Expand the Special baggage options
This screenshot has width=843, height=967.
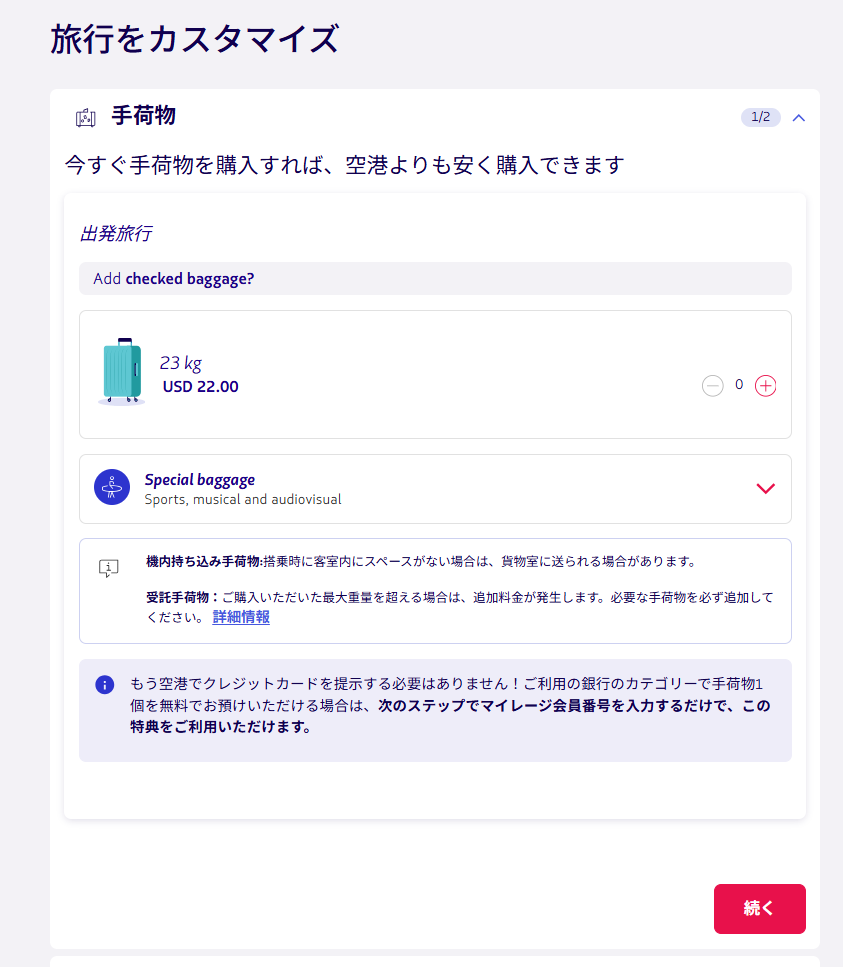pyautogui.click(x=765, y=488)
